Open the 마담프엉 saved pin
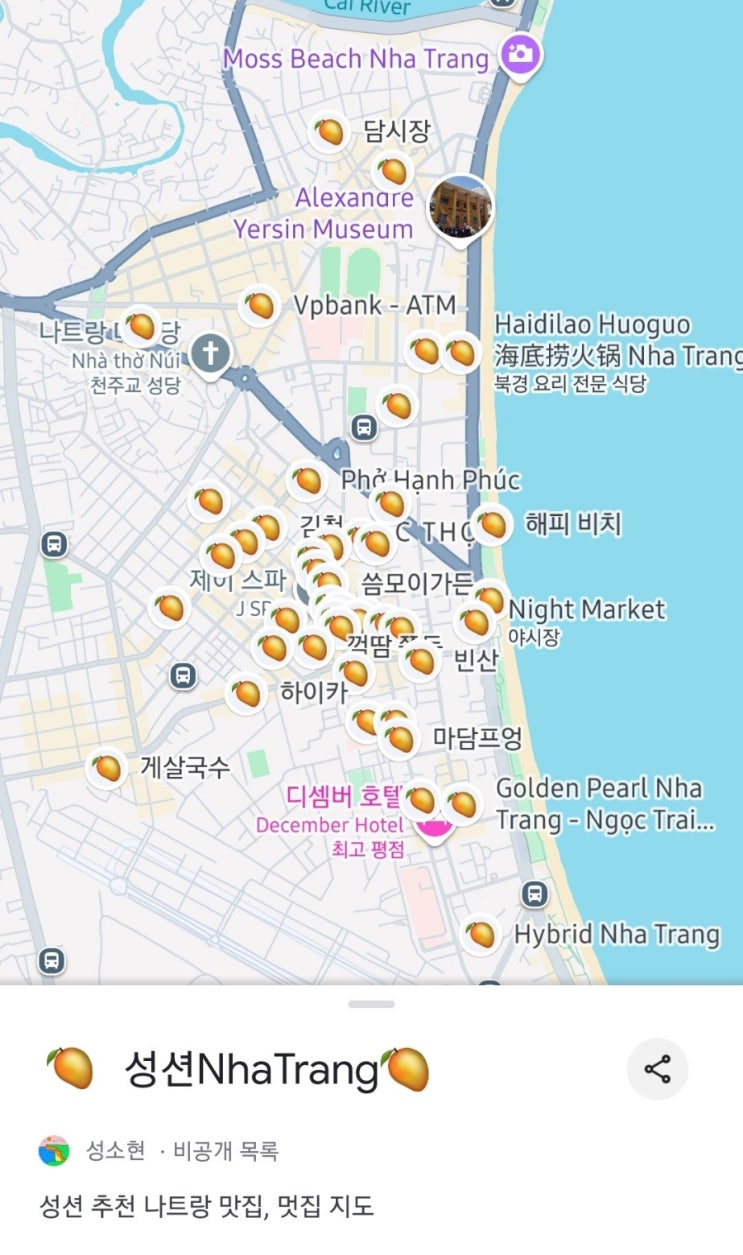The width and height of the screenshot is (743, 1255). (x=400, y=739)
